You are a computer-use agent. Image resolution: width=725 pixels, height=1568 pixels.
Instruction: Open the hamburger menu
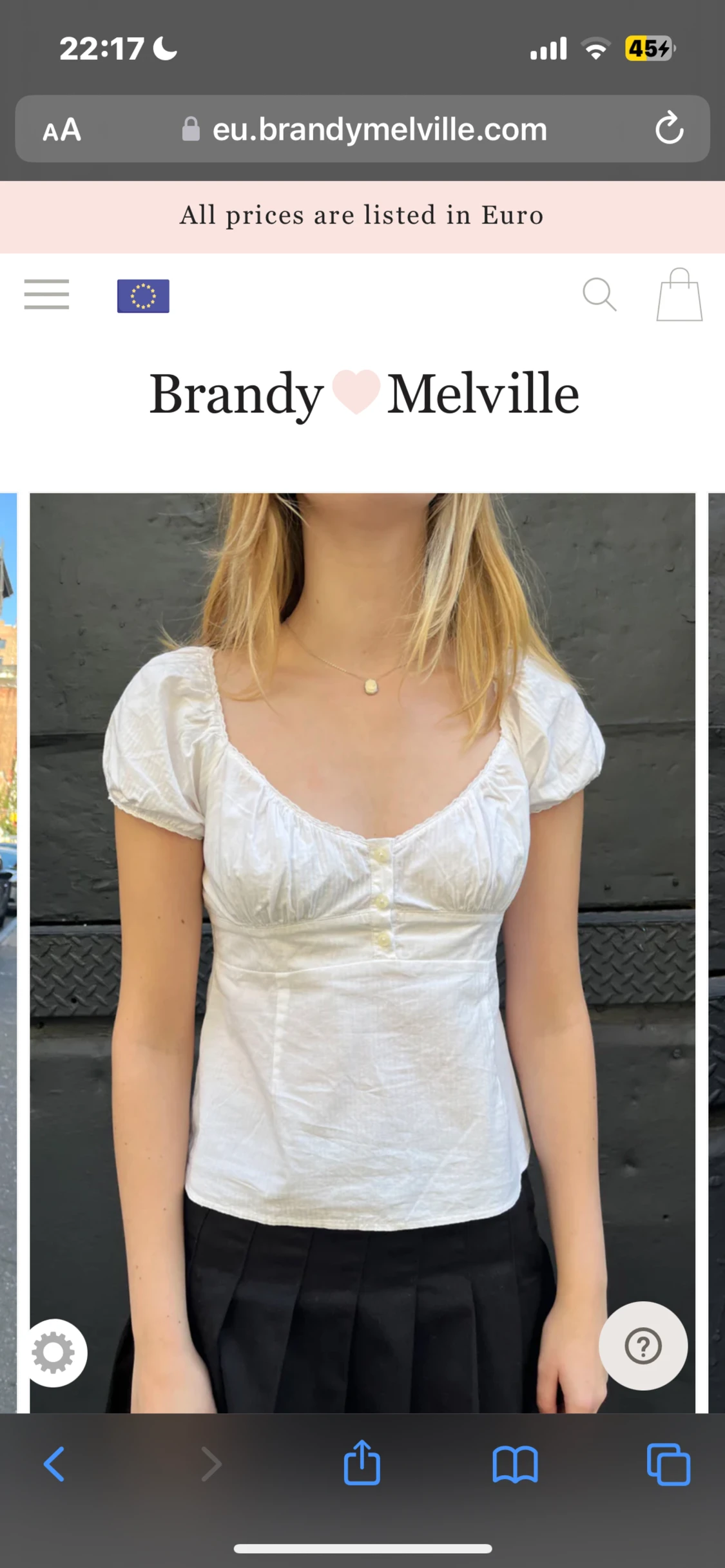click(x=46, y=294)
